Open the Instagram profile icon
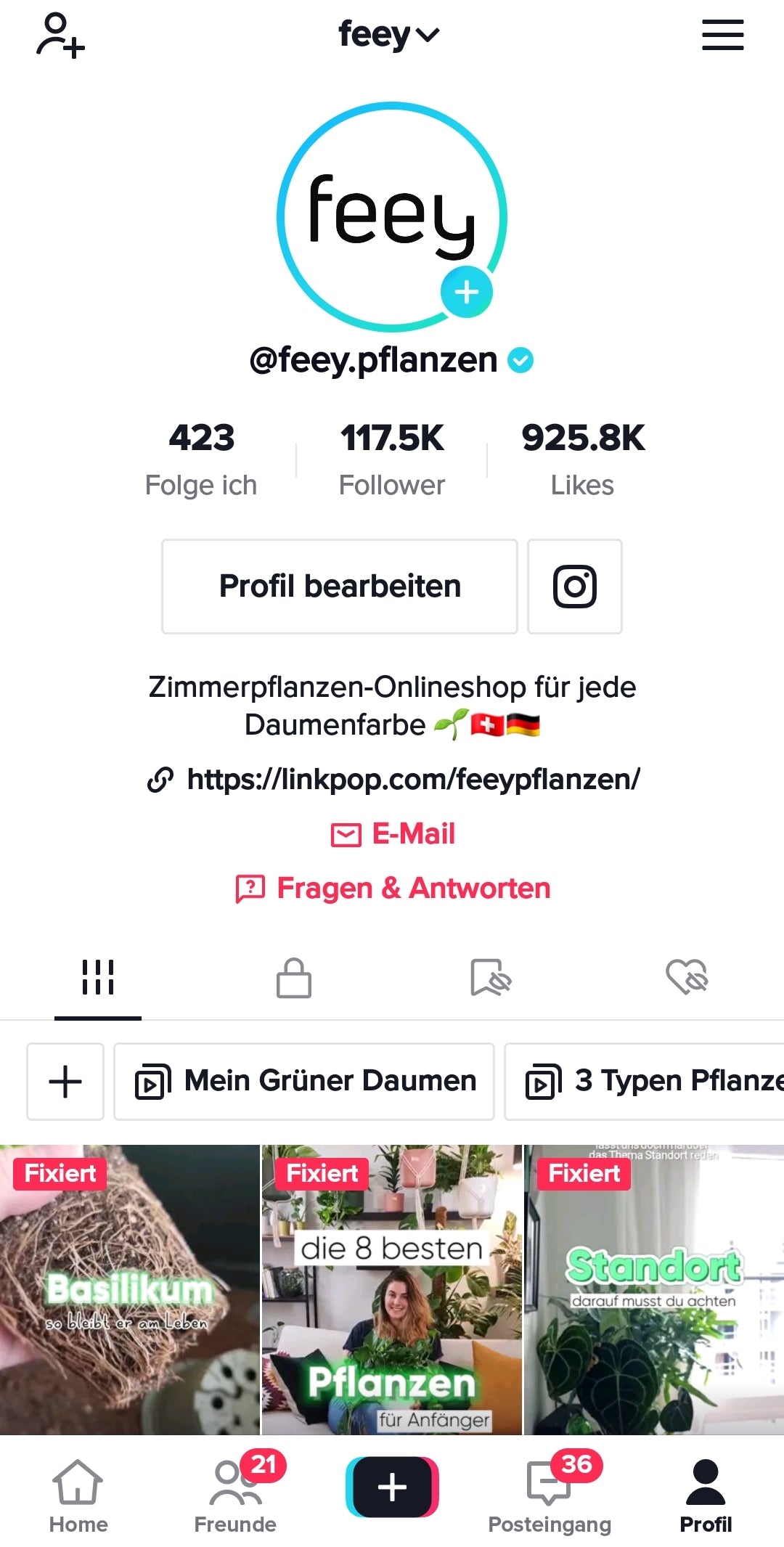784x1547 pixels. [x=574, y=586]
